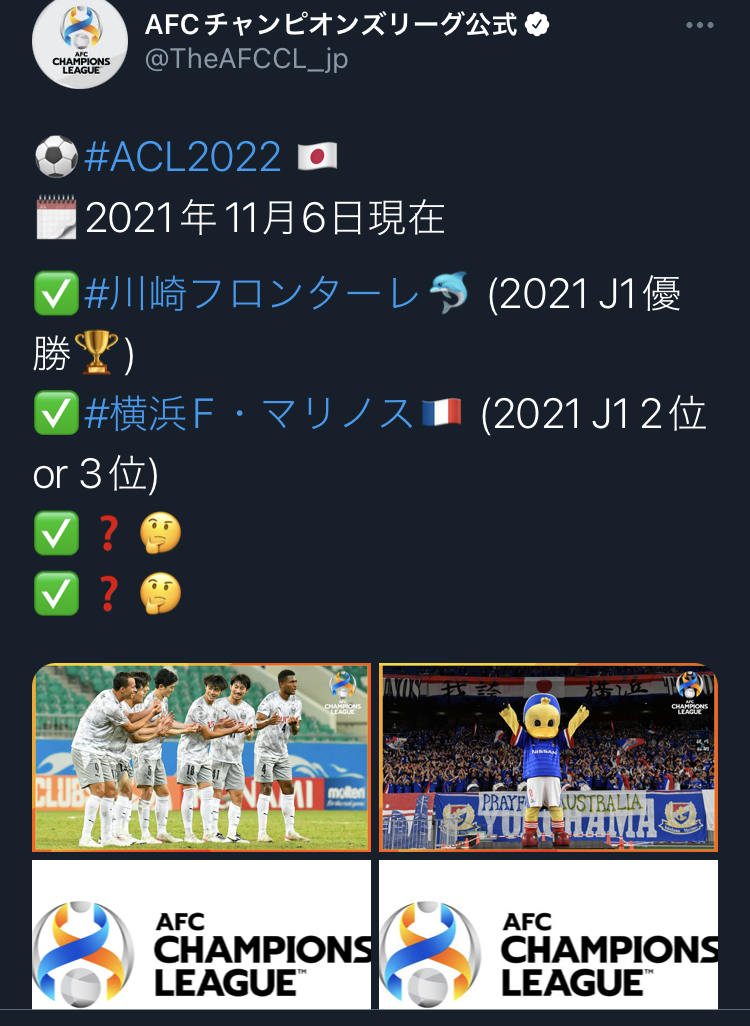This screenshot has width=750, height=1026.
Task: View the mascot photo with Yokohama banner
Action: click(548, 757)
